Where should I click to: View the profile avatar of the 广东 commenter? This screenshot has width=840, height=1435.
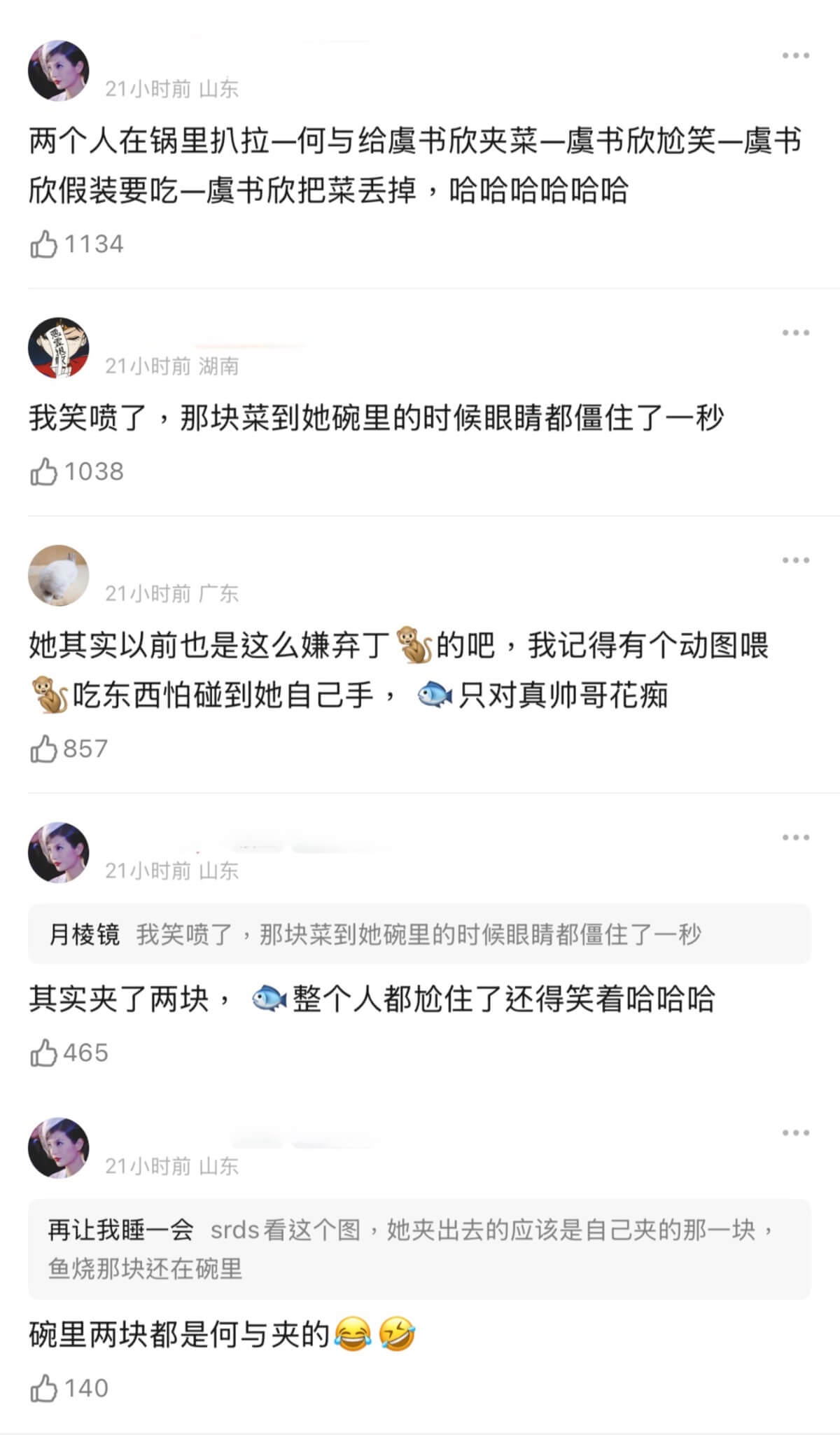click(59, 576)
